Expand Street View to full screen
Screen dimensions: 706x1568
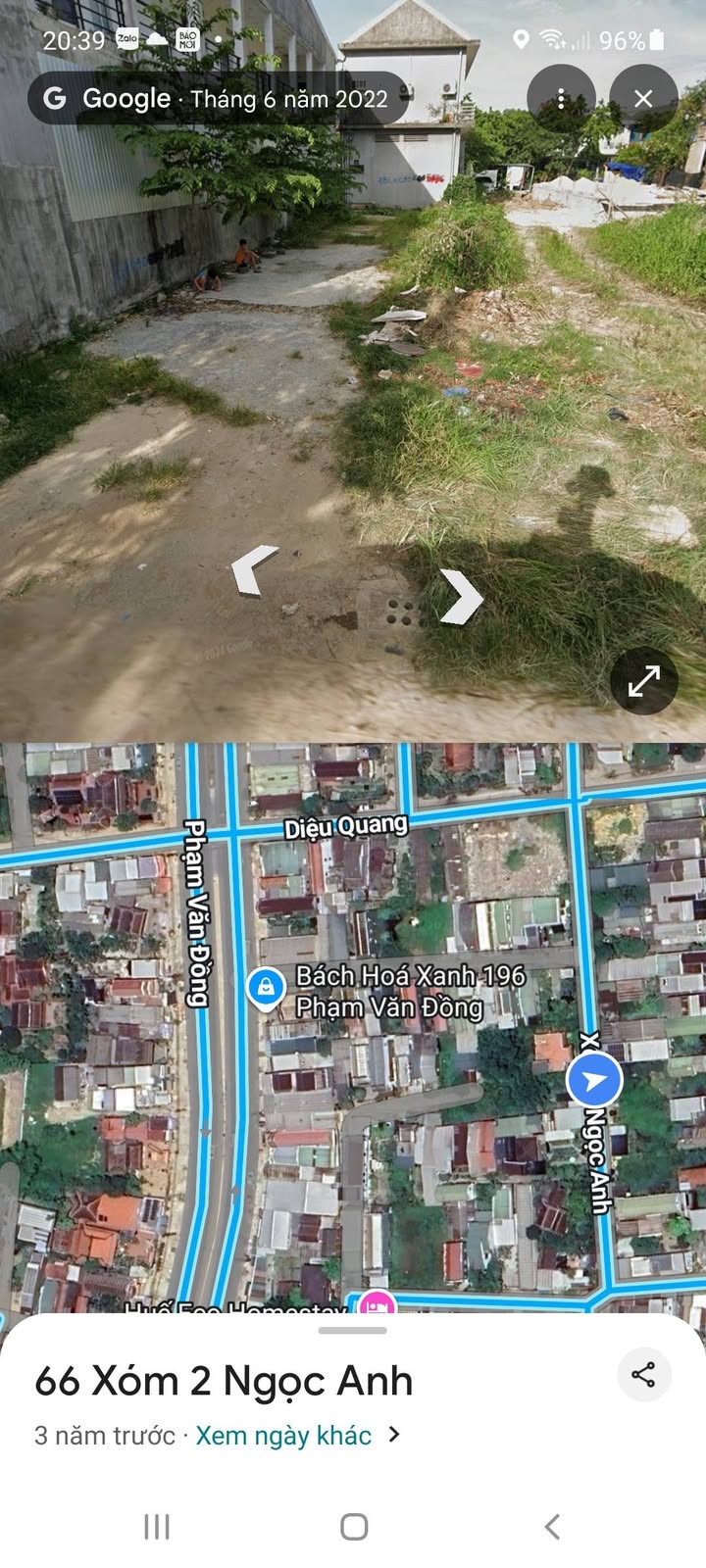click(x=643, y=681)
